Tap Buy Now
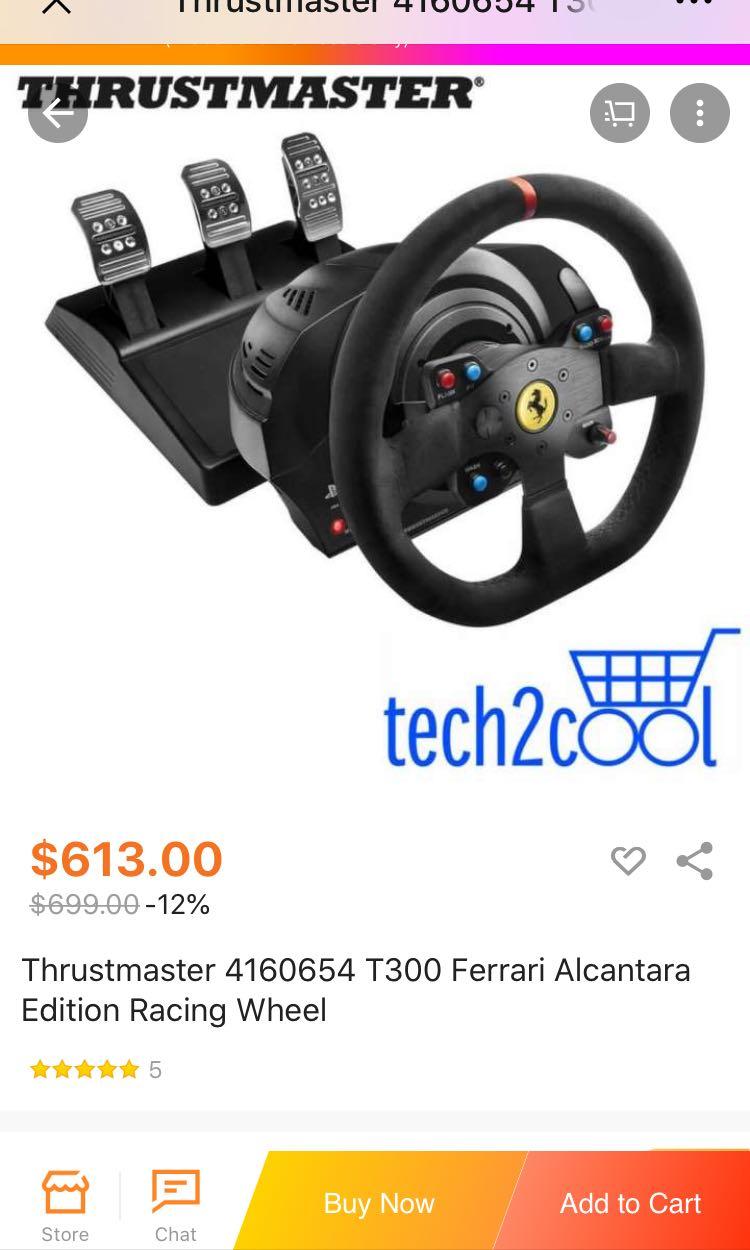This screenshot has height=1250, width=750. [x=378, y=1203]
